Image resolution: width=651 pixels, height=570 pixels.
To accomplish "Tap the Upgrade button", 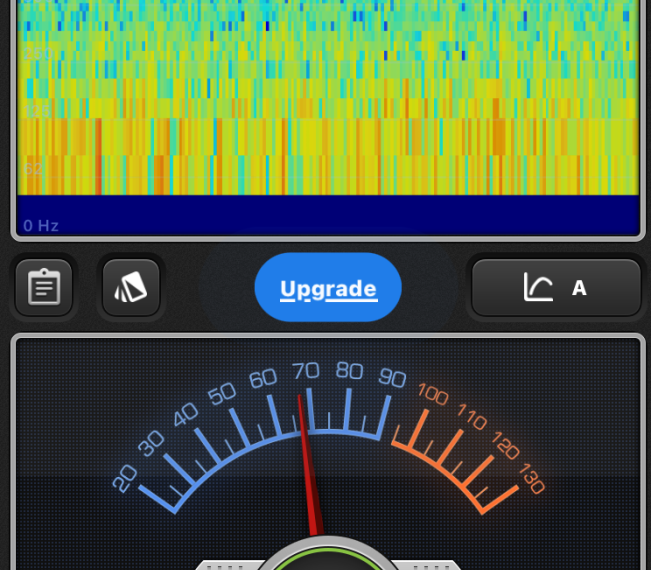I will pyautogui.click(x=328, y=288).
